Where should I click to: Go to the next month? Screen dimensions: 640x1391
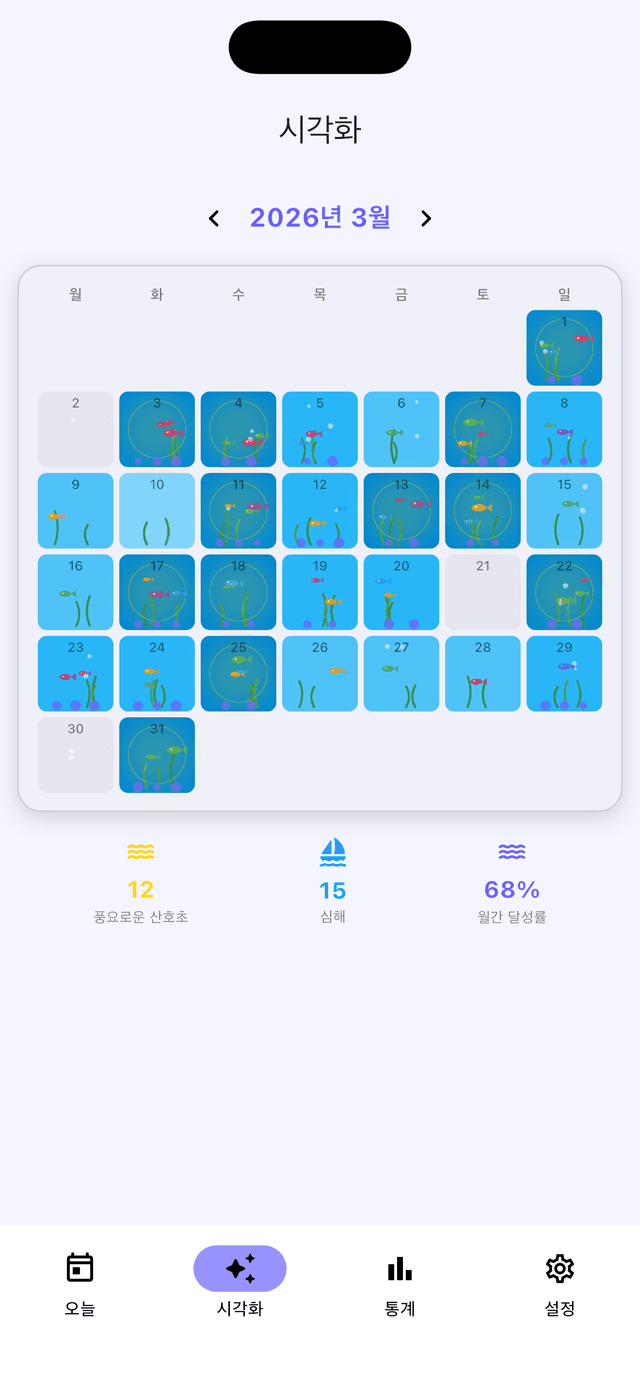pos(426,218)
